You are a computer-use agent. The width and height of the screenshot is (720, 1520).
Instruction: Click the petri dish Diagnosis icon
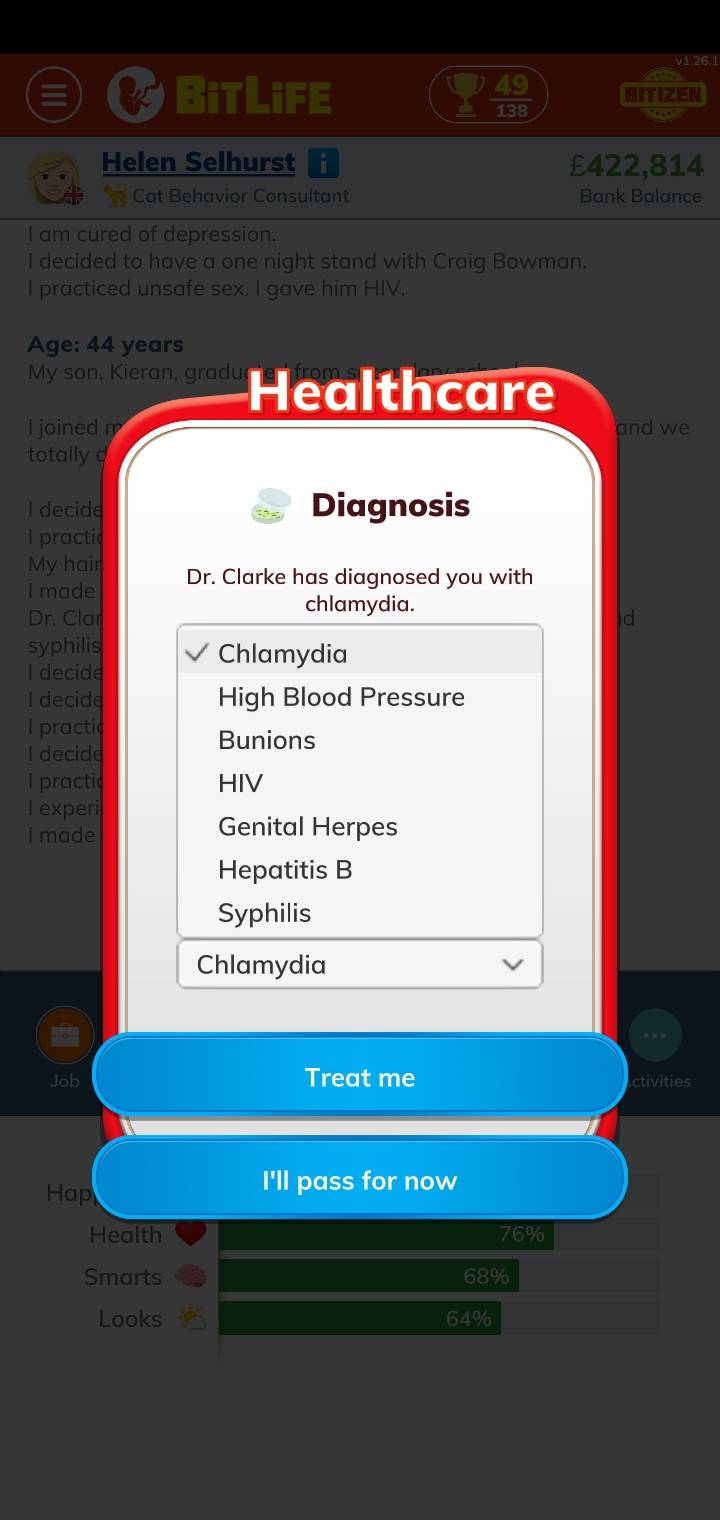[270, 503]
